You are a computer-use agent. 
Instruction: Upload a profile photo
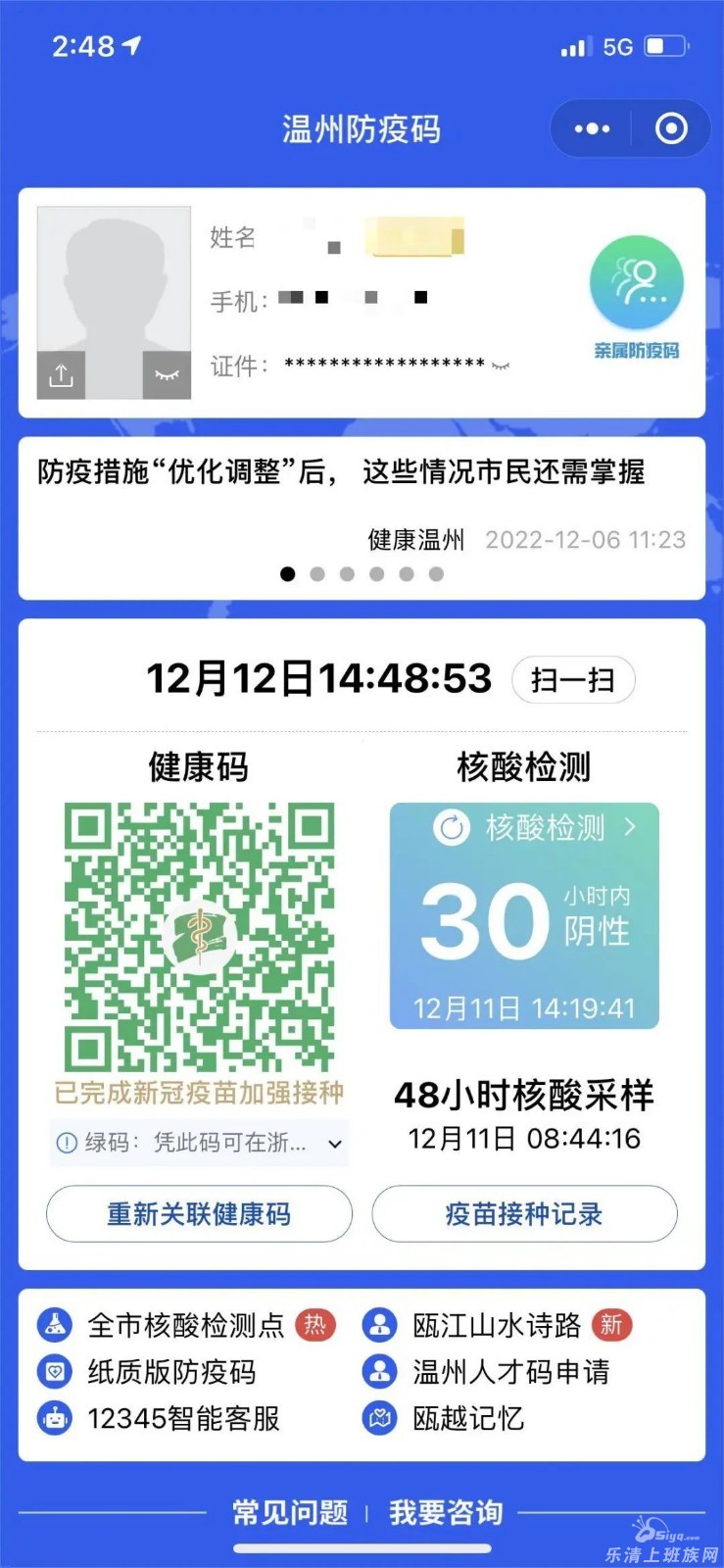click(61, 374)
